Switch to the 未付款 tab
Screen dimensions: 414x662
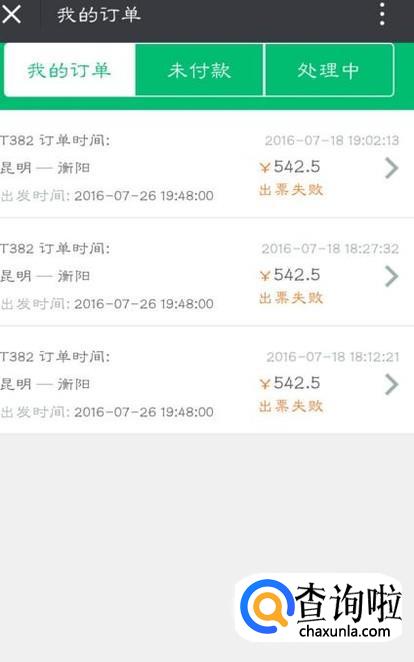199,70
